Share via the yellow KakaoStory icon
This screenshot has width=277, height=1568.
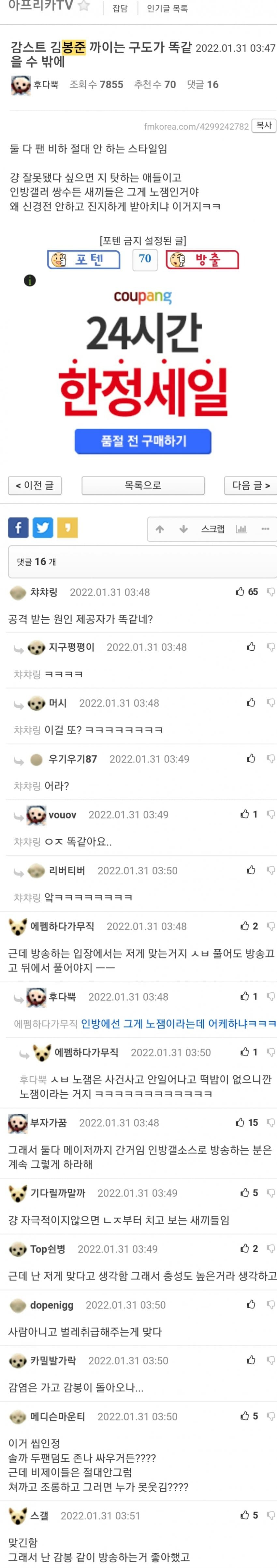coord(67,528)
